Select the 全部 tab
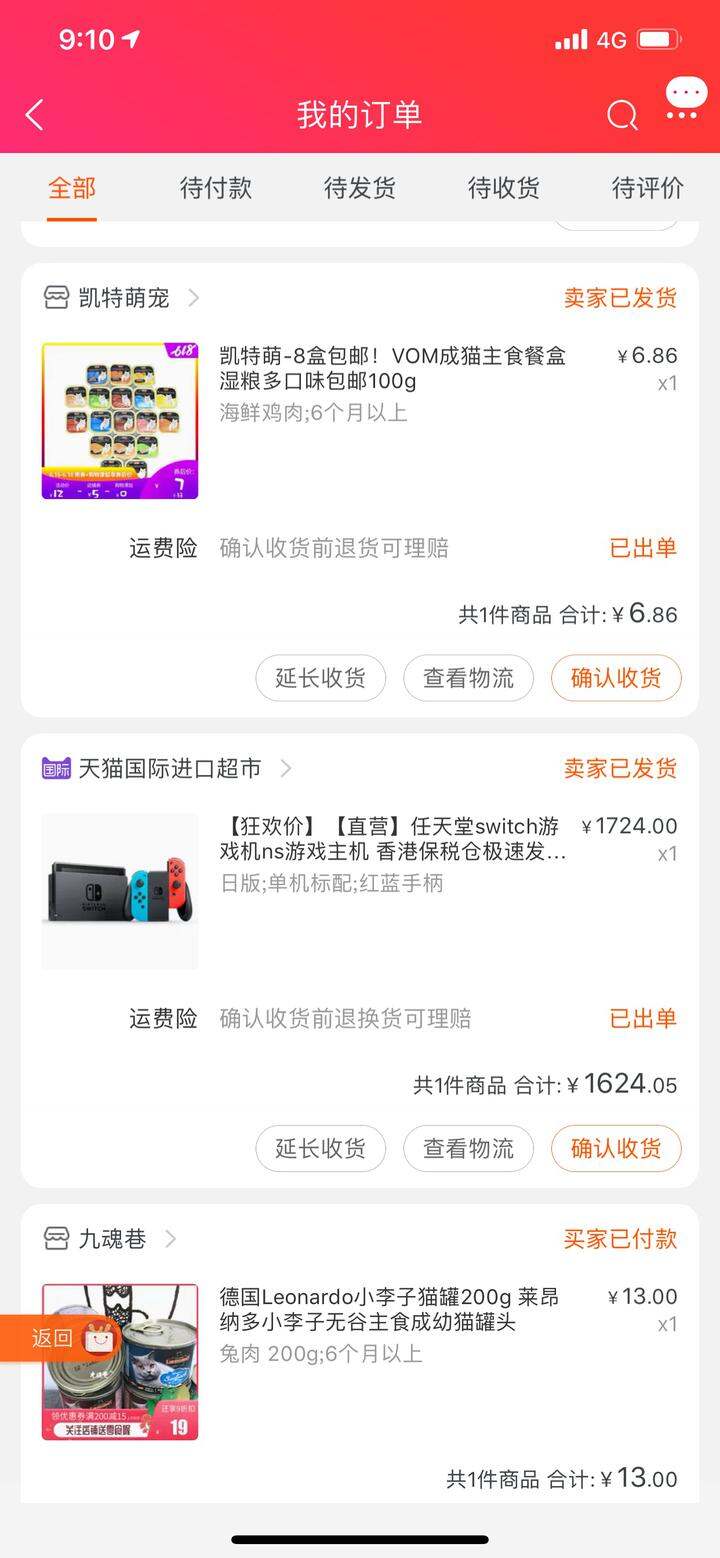720x1558 pixels. (x=72, y=187)
